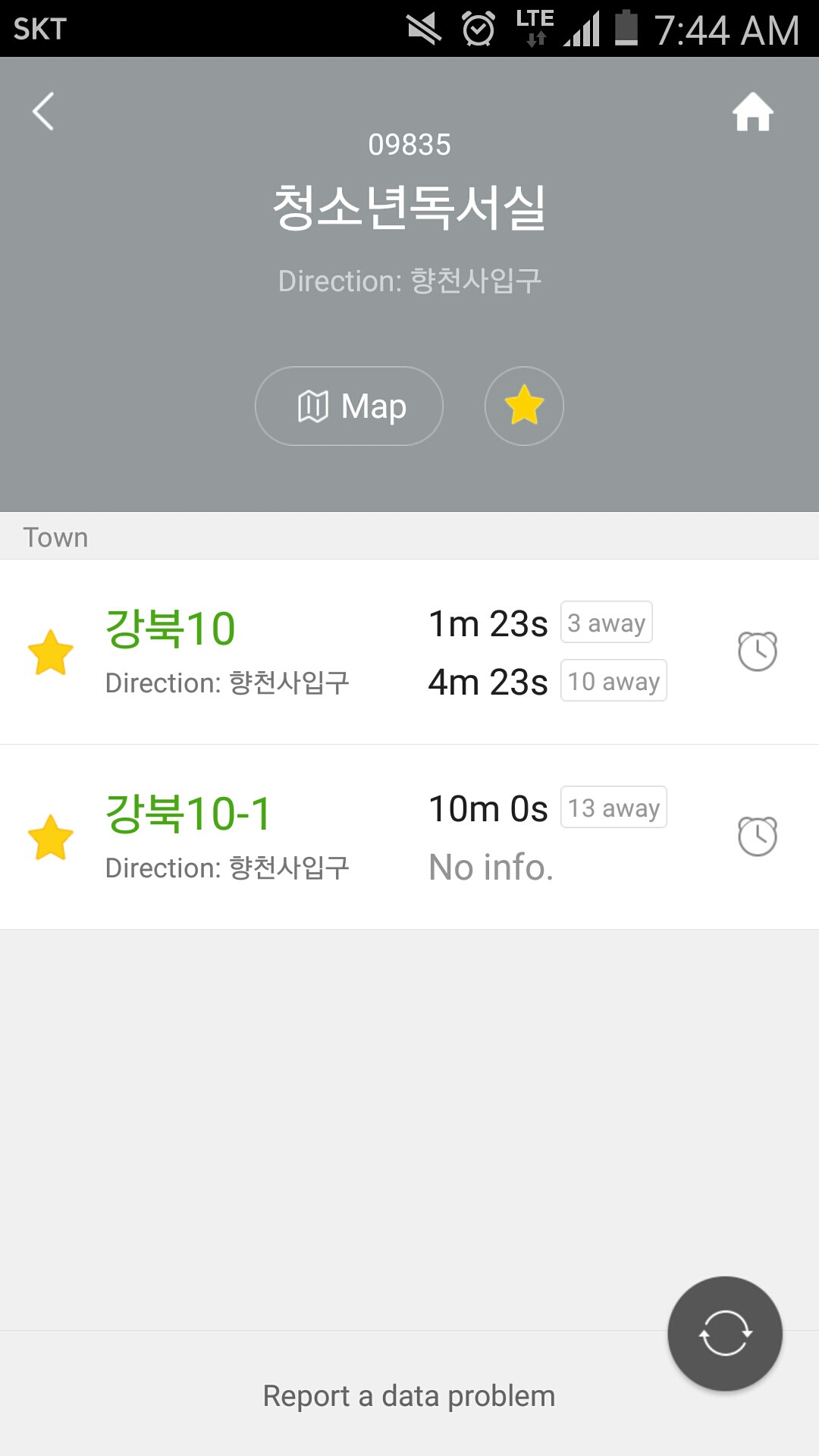Image resolution: width=819 pixels, height=1456 pixels.
Task: Go to the home screen icon
Action: (x=752, y=112)
